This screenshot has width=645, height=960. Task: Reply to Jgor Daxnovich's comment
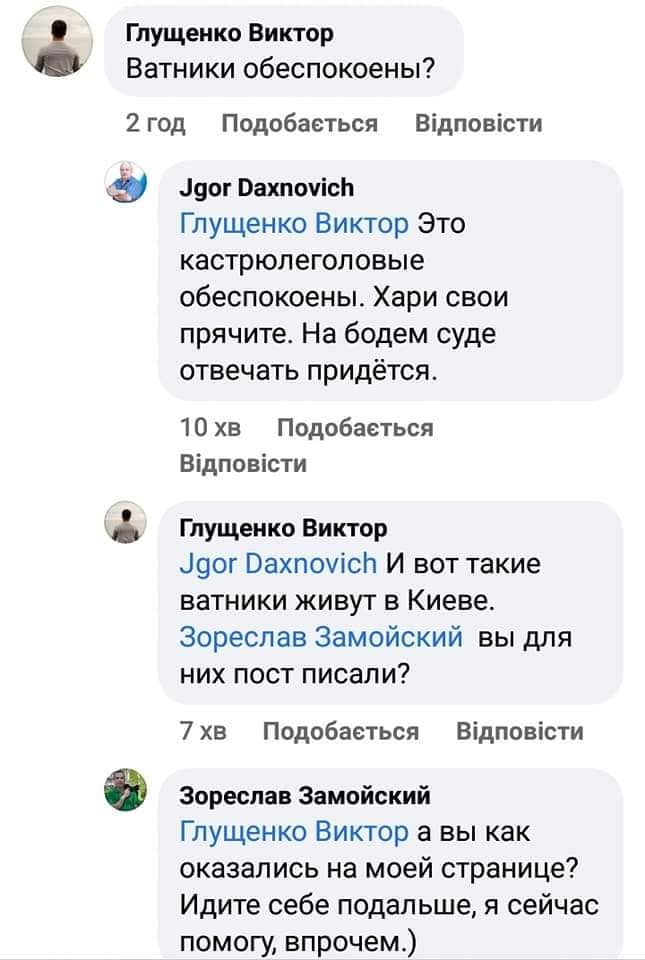click(x=243, y=464)
